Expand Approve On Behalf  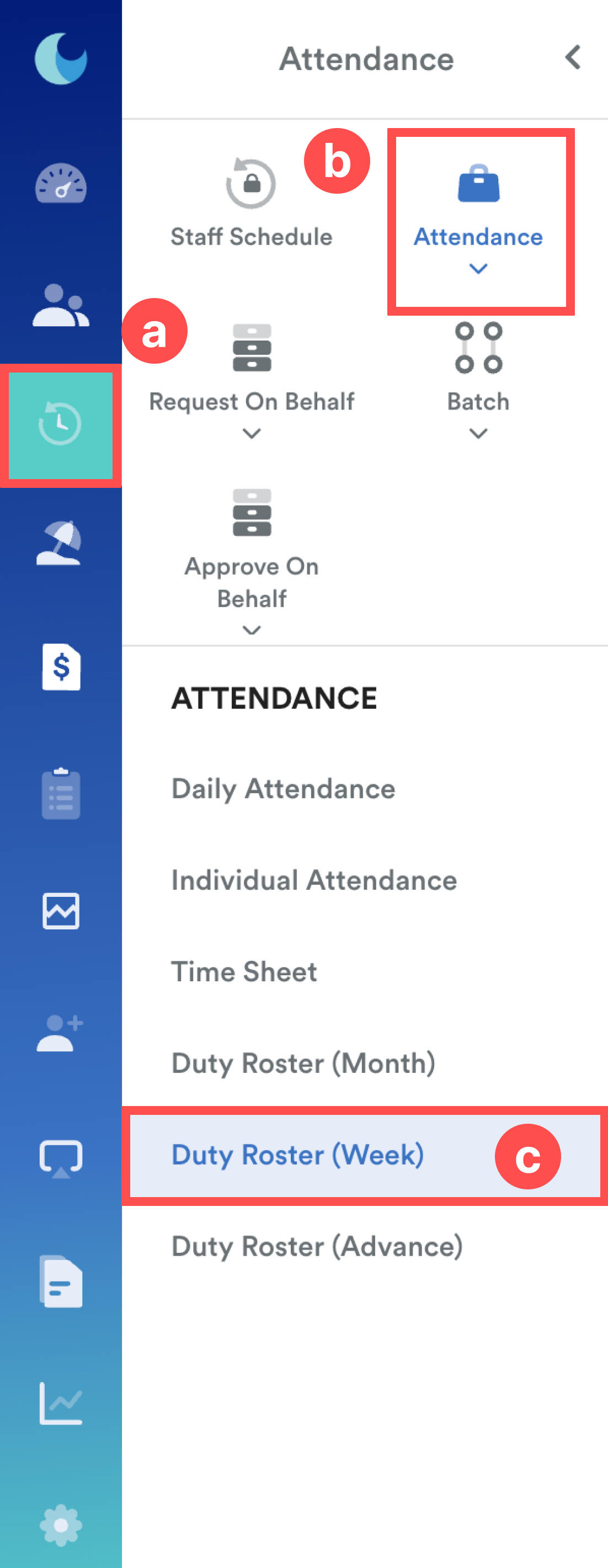click(252, 560)
